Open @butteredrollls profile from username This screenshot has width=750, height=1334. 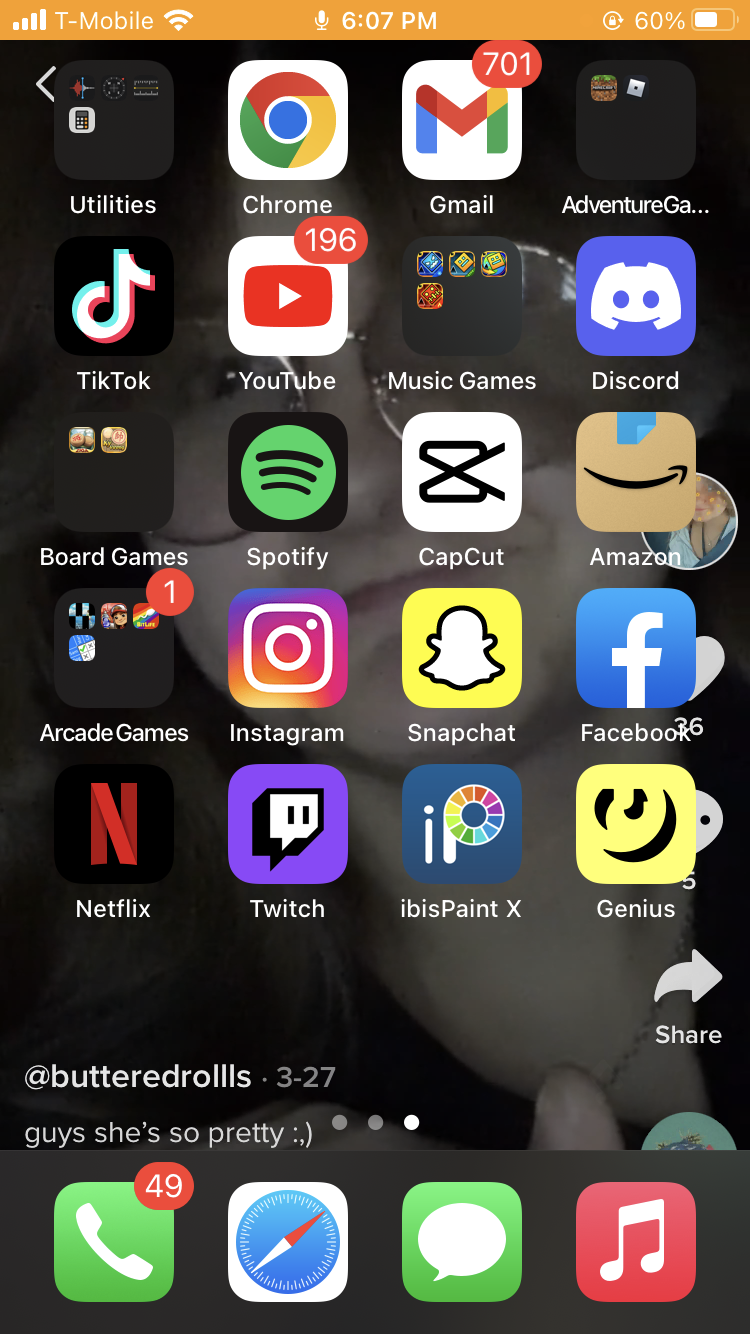tap(138, 1077)
